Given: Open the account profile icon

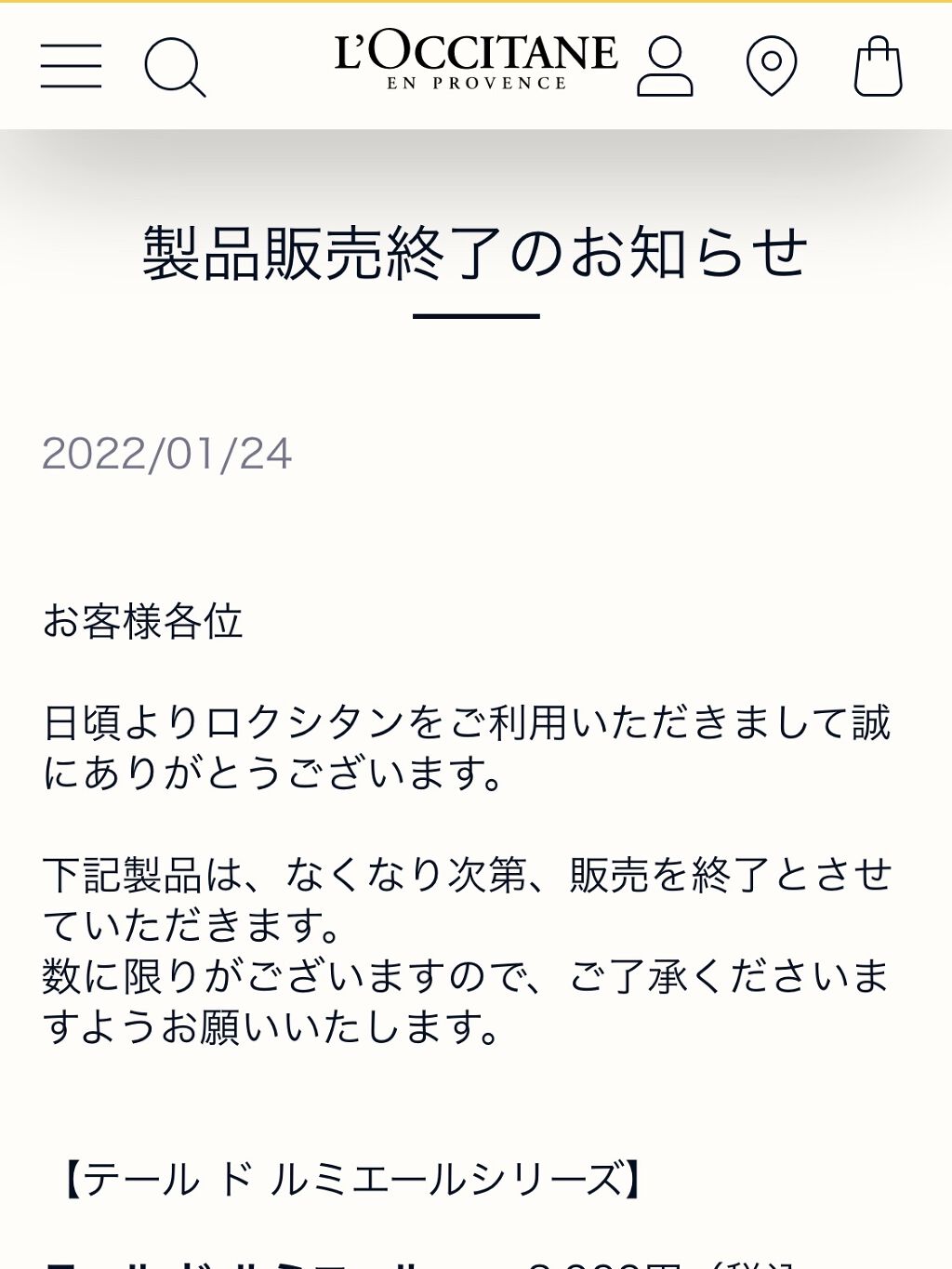Looking at the screenshot, I should click(x=665, y=66).
